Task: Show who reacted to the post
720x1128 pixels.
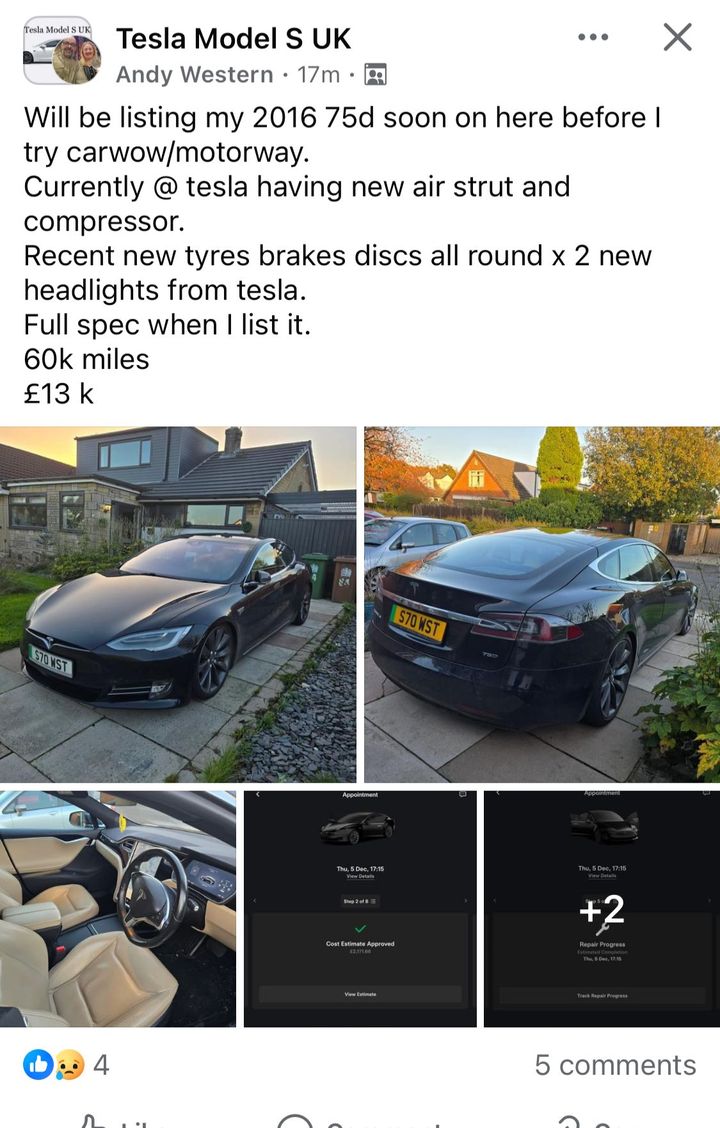Action: tap(66, 1065)
